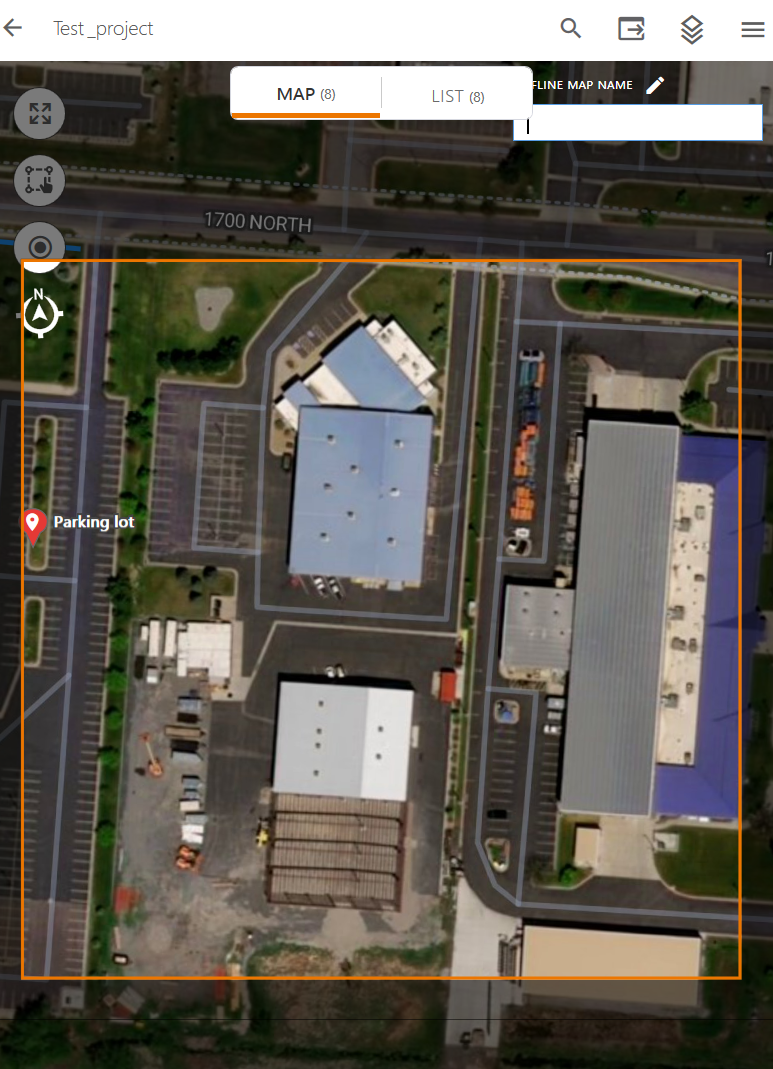Center map on my current location
The height and width of the screenshot is (1069, 773).
[40, 246]
